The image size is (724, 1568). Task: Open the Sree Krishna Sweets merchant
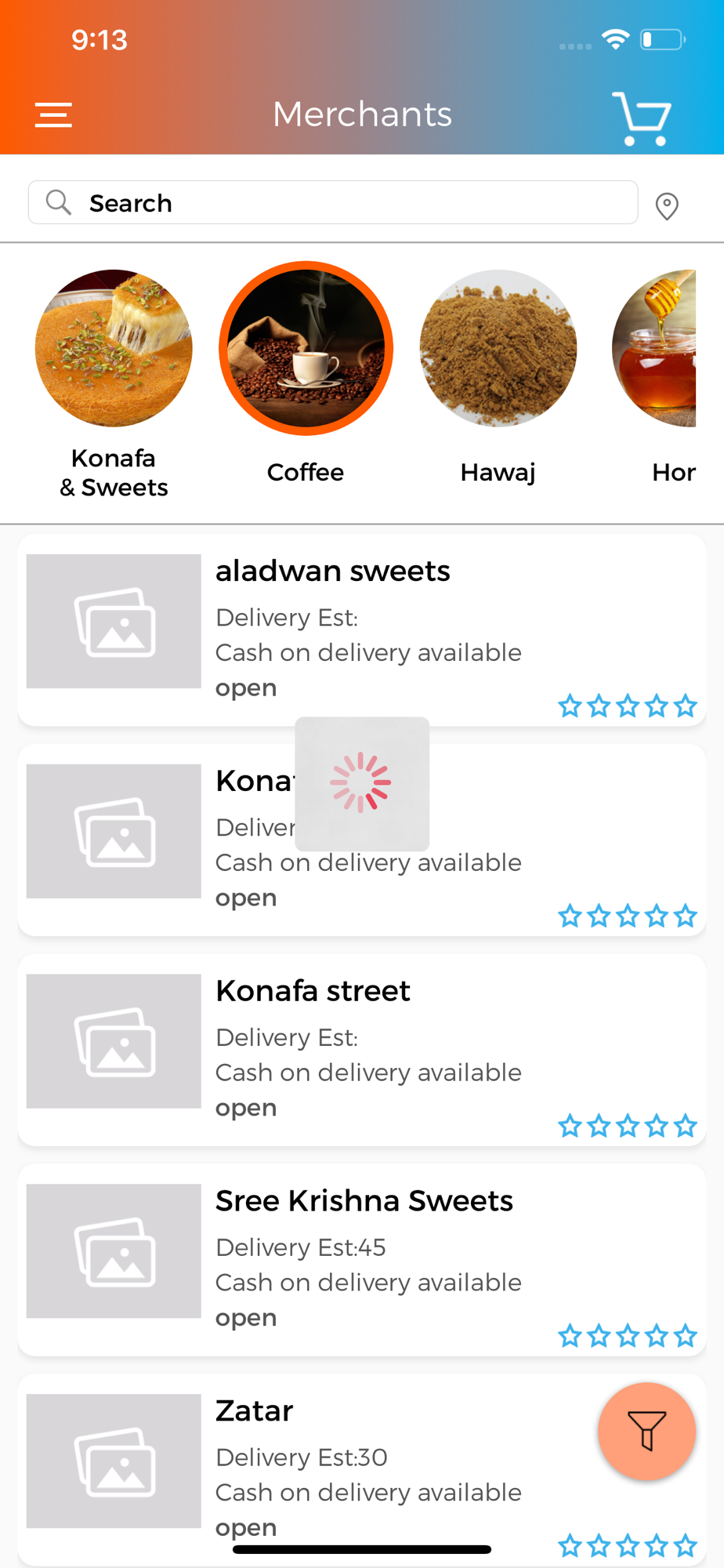tap(362, 1261)
